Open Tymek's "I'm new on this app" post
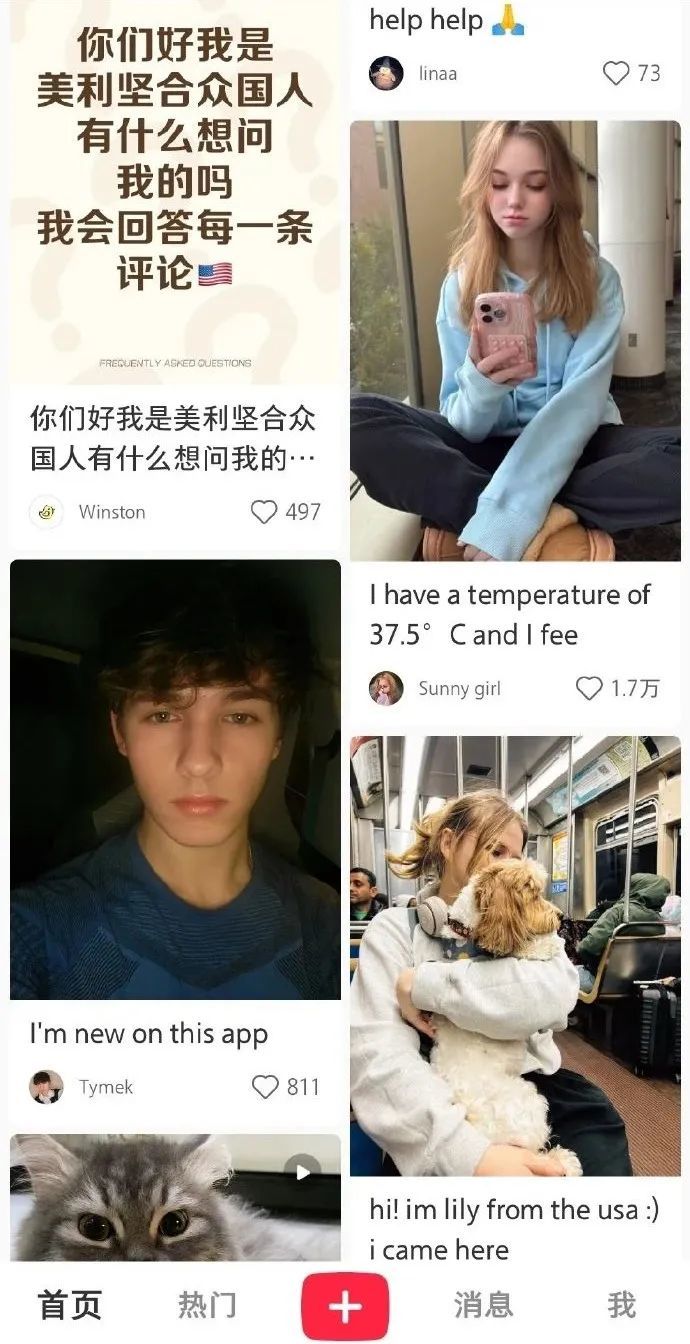This screenshot has height=1344, width=690. (x=175, y=780)
